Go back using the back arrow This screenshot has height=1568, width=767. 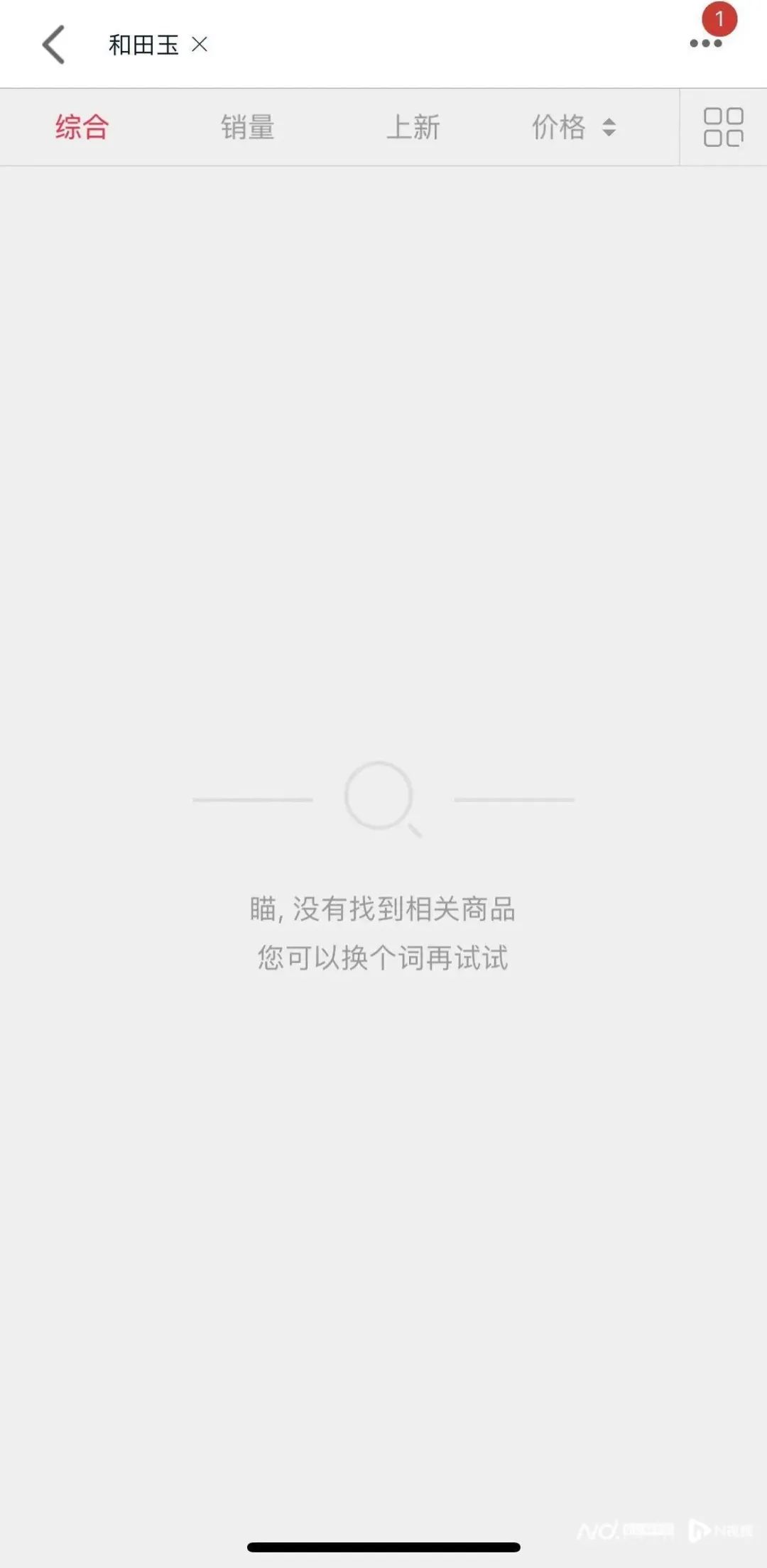pyautogui.click(x=54, y=45)
